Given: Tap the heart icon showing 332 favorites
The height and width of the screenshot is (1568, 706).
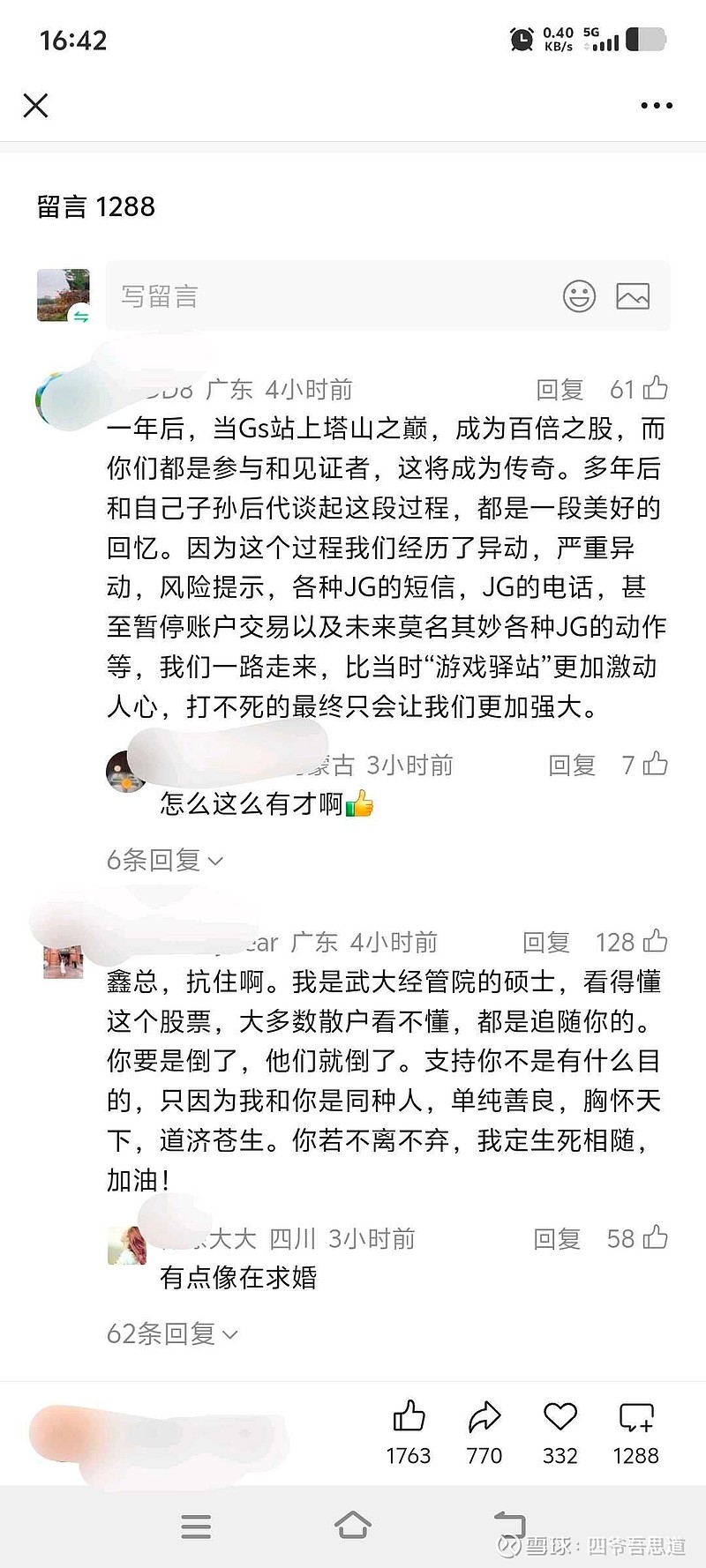Looking at the screenshot, I should [x=559, y=1417].
